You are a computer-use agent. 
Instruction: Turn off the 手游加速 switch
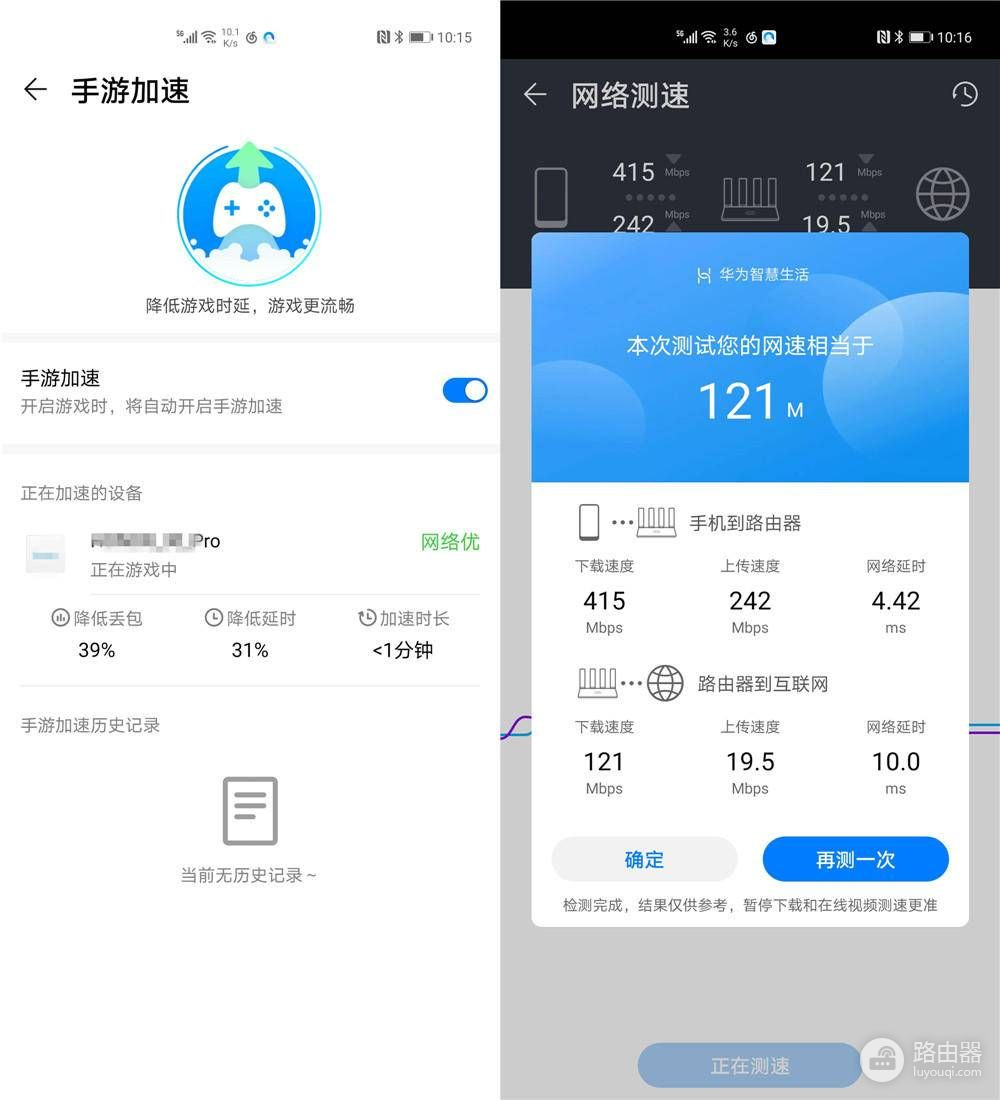pos(465,390)
